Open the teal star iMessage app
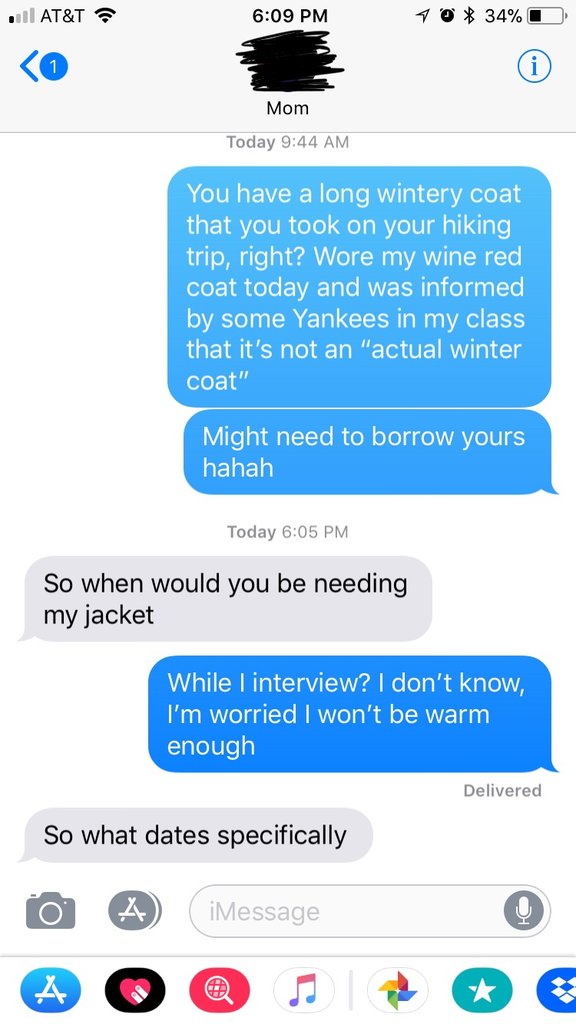 point(482,990)
